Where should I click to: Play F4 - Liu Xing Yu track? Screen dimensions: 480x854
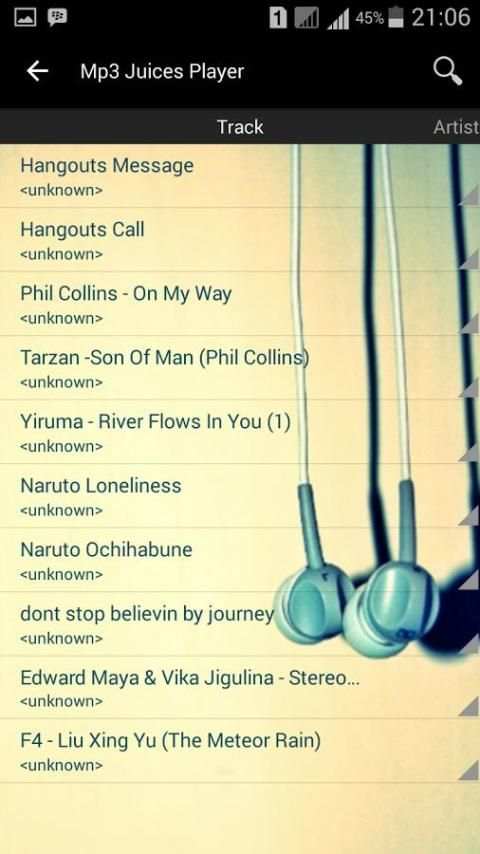[x=240, y=751]
